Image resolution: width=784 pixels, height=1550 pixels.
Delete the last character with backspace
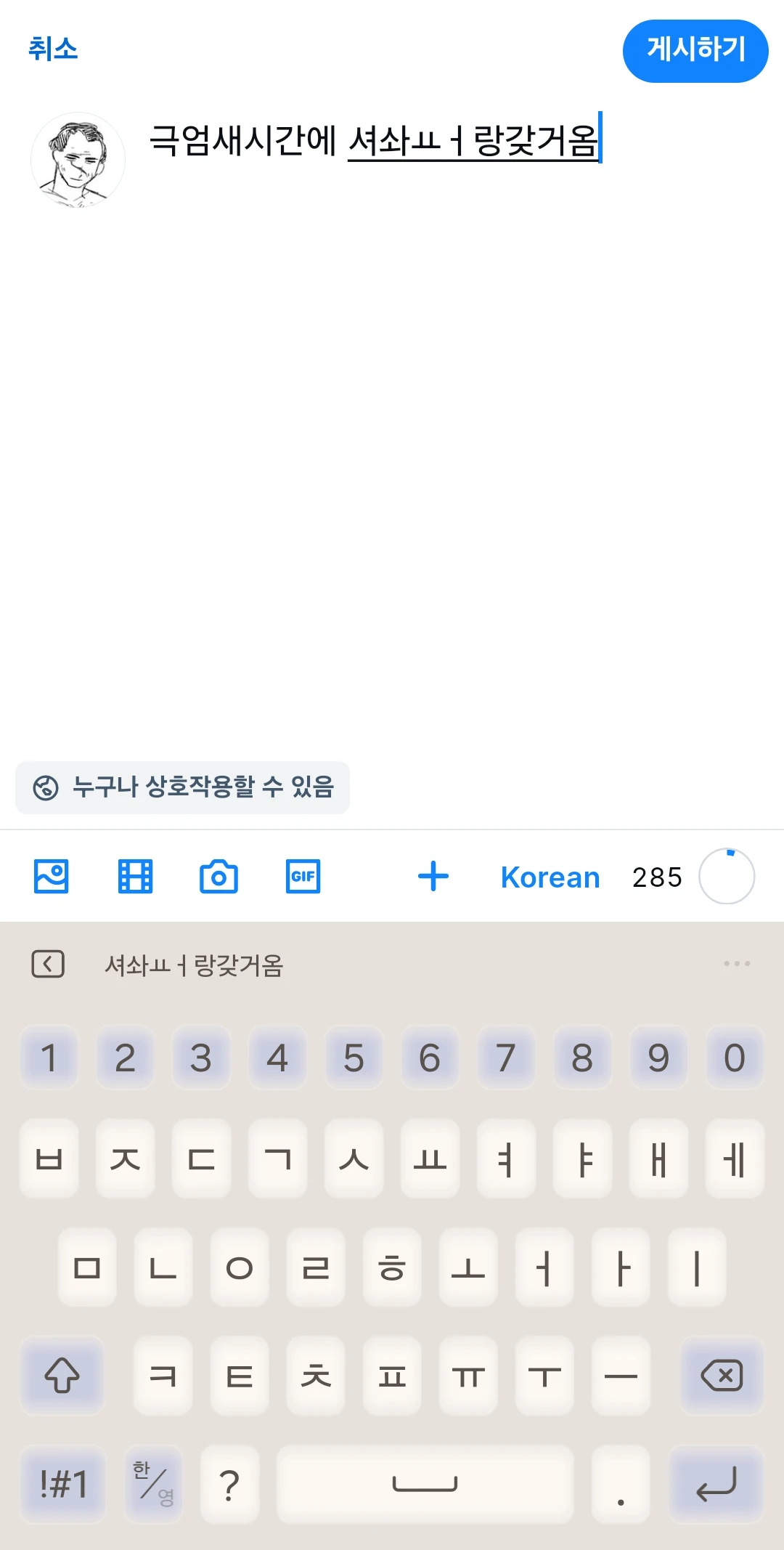[x=721, y=1376]
